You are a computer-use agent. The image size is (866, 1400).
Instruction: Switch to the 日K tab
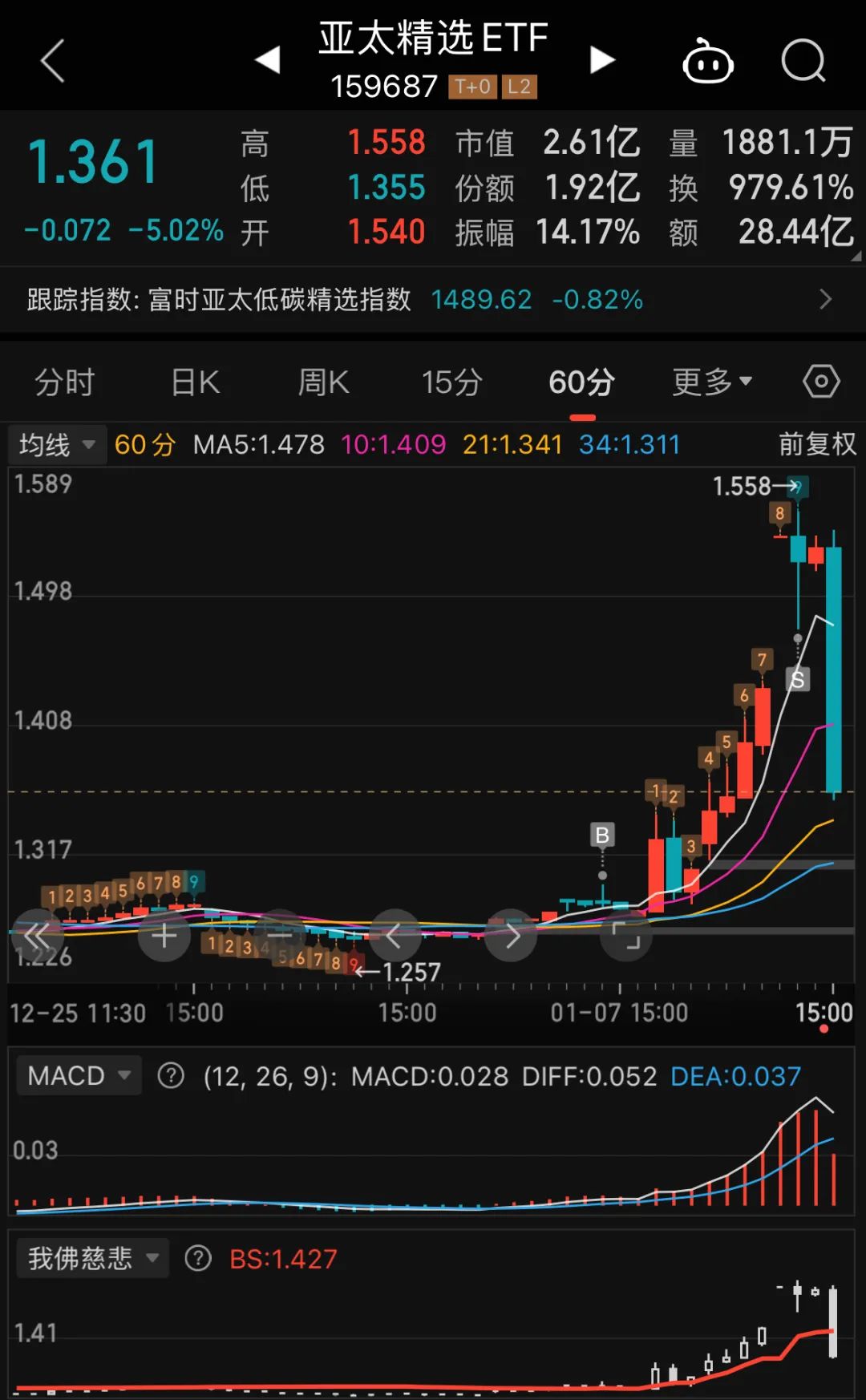point(193,382)
